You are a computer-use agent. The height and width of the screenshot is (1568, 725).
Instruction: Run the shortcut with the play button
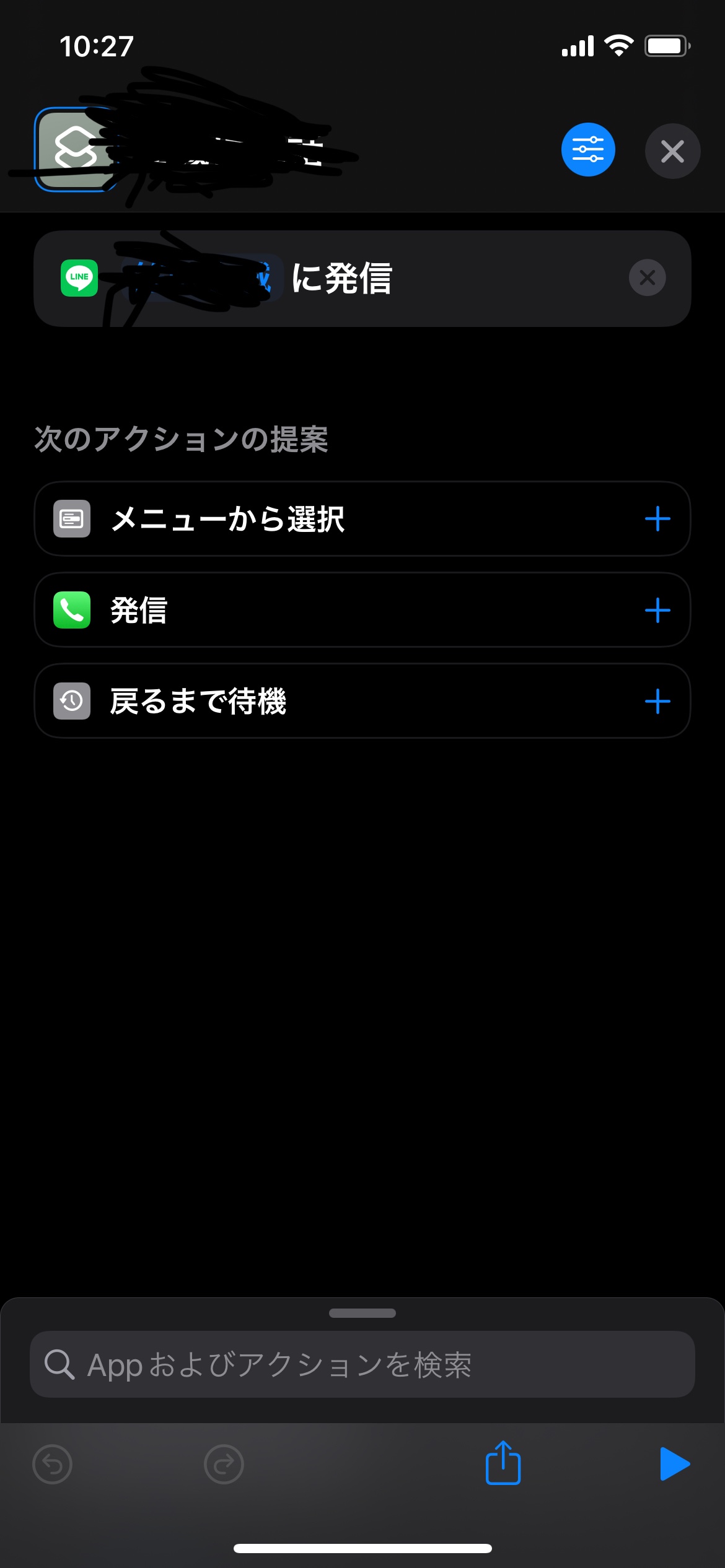[x=674, y=1464]
